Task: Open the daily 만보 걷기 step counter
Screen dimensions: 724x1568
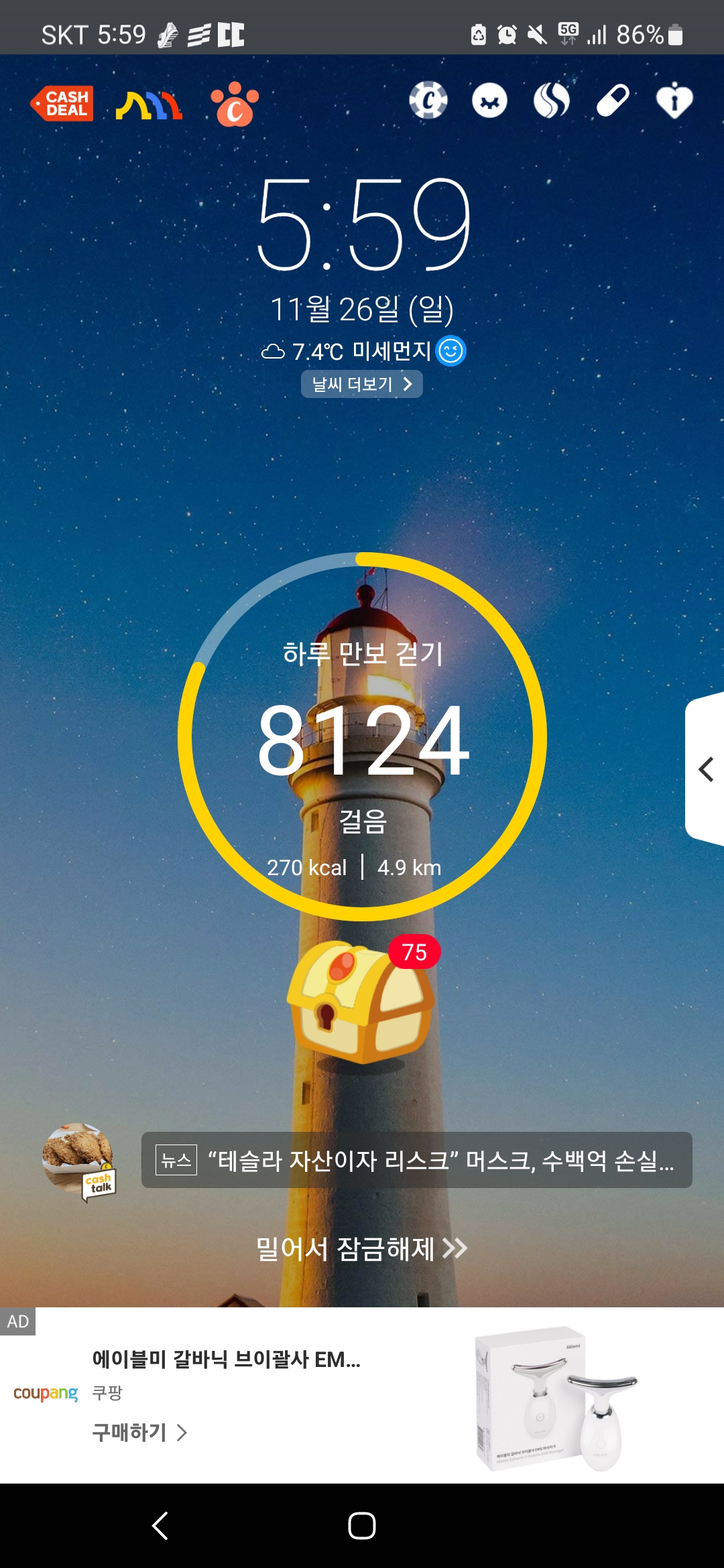Action: (362, 736)
